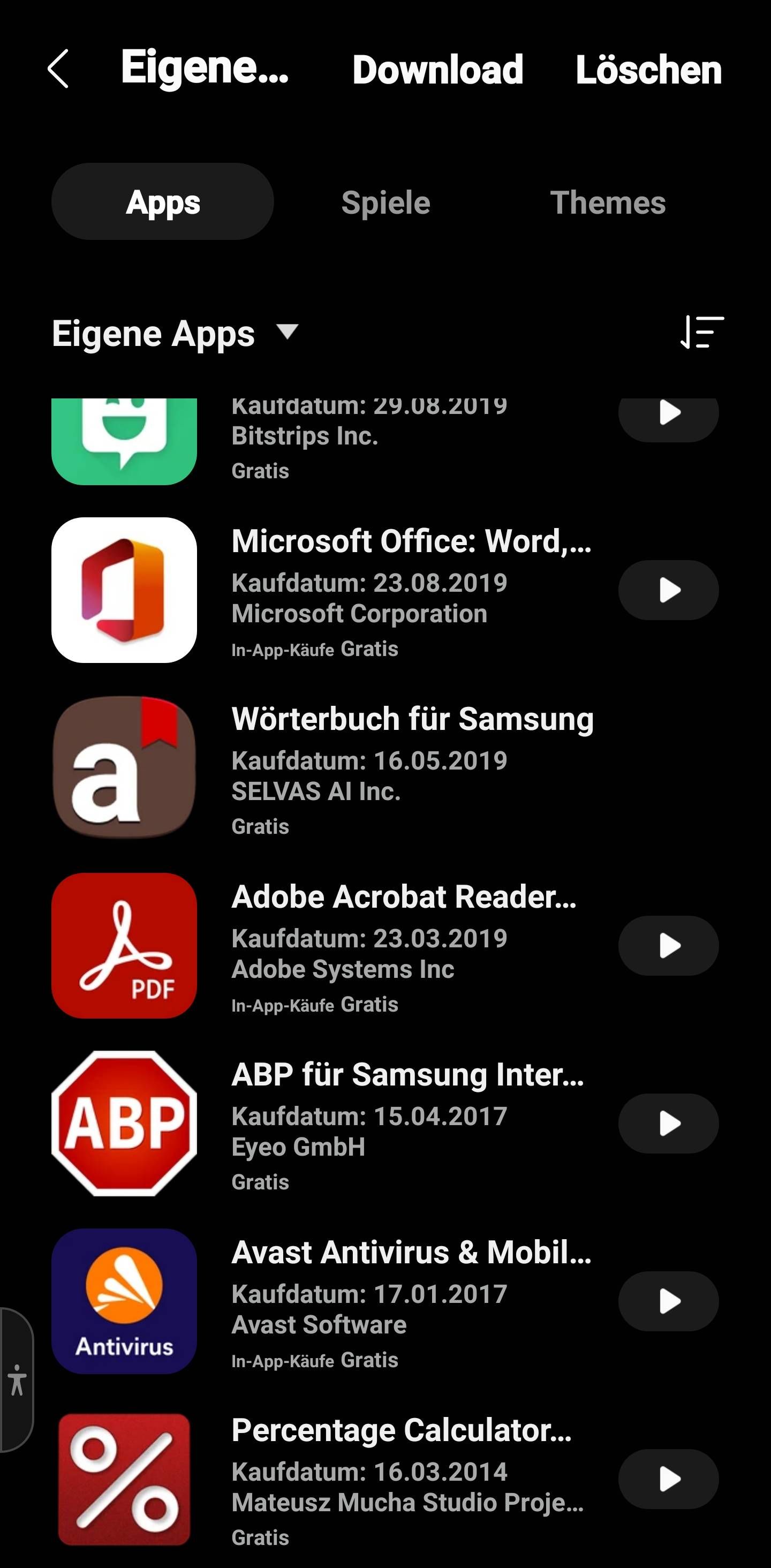Tap the Eyeo GmbH developer text
Image resolution: width=771 pixels, height=1568 pixels.
coord(298,1147)
